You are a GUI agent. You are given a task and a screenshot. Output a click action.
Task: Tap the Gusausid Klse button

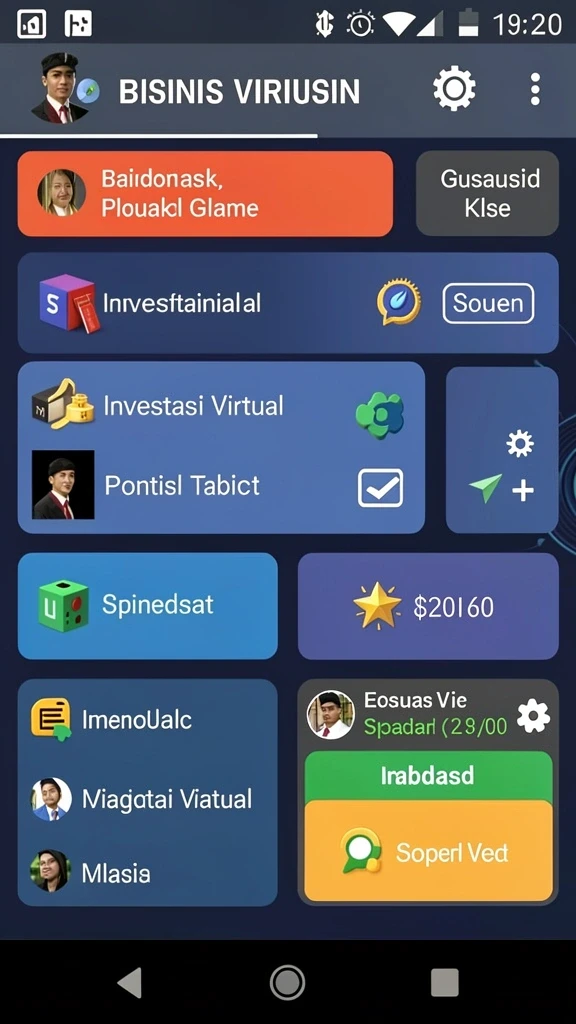tap(487, 193)
